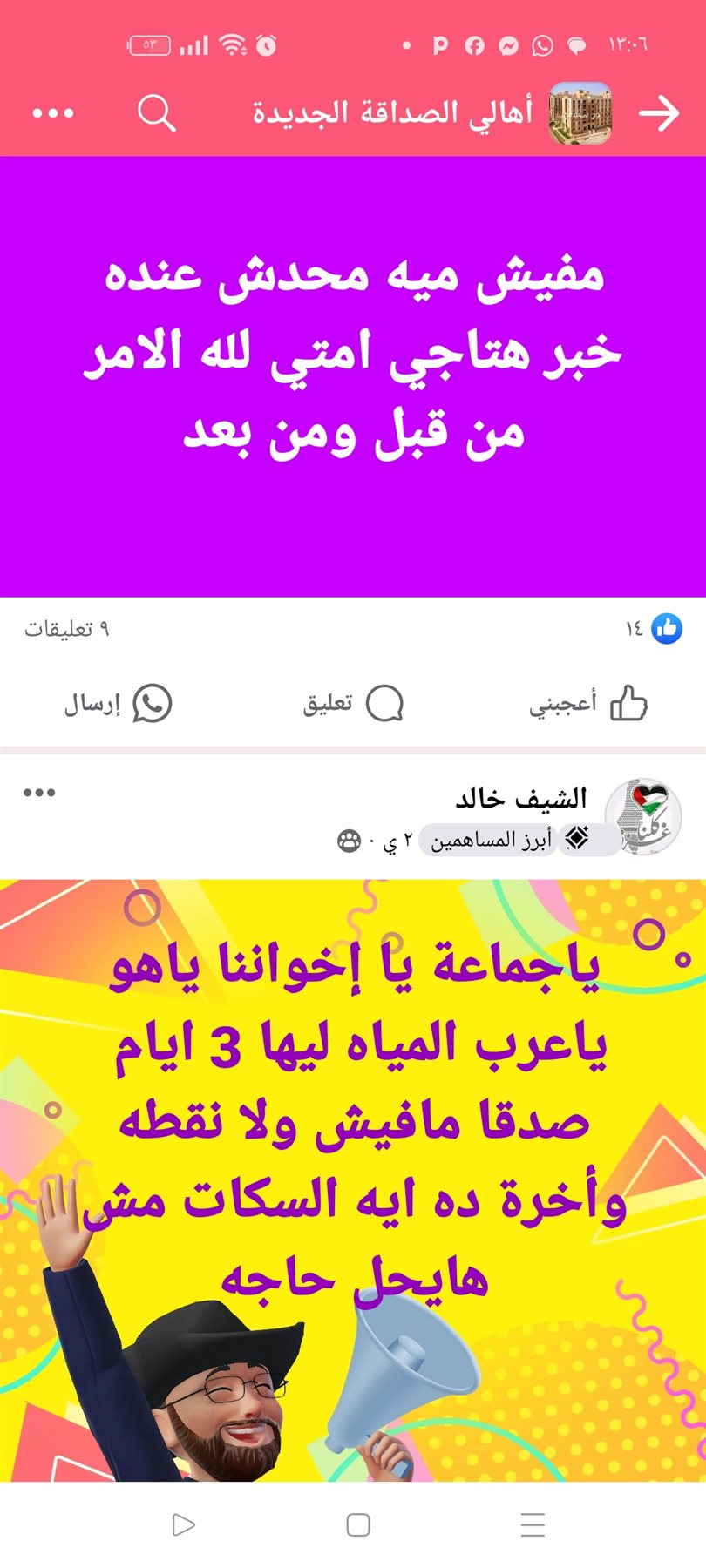Search inside the group
Screen dimensions: 706x1568
click(157, 113)
